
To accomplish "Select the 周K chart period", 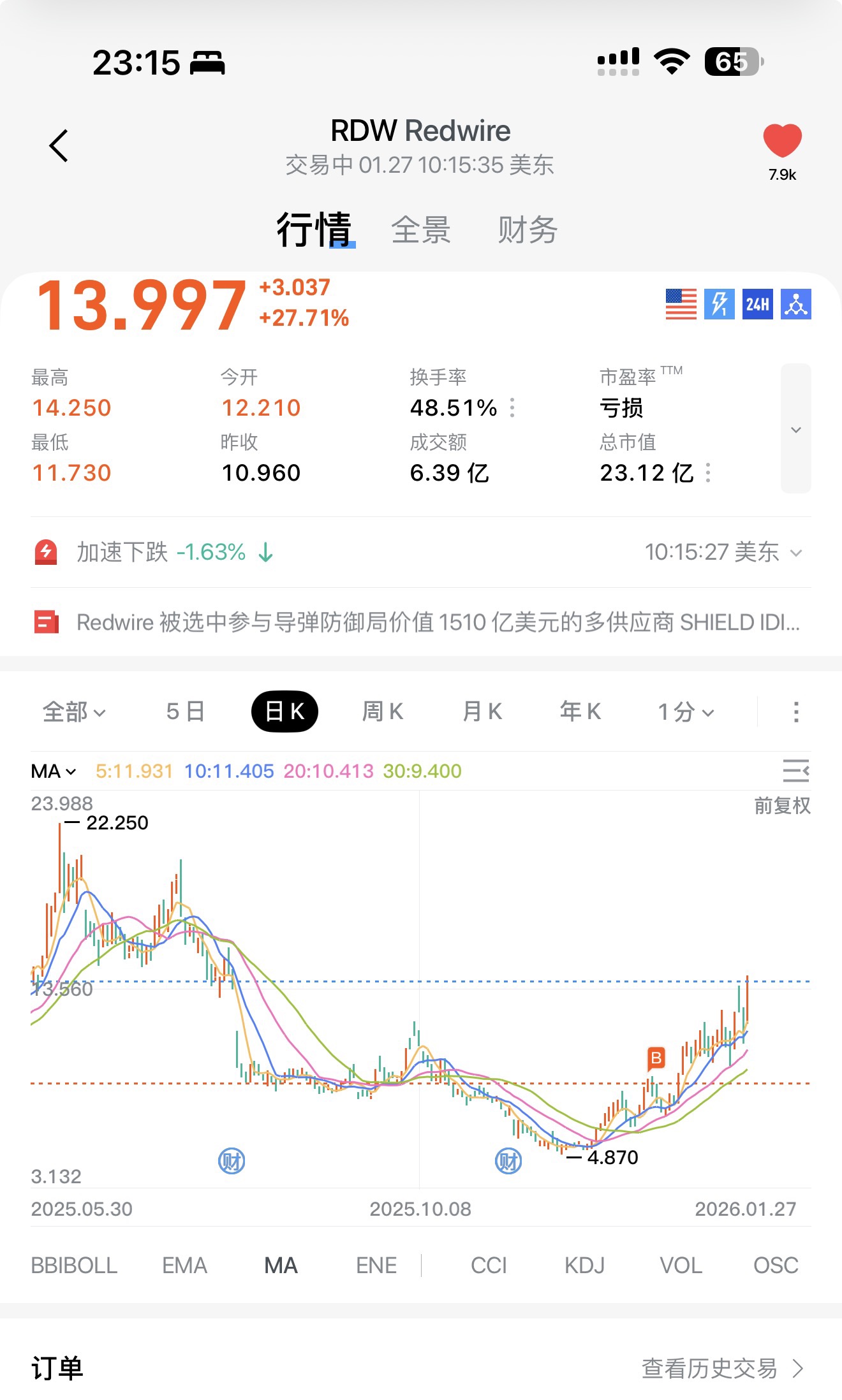I will [x=383, y=711].
